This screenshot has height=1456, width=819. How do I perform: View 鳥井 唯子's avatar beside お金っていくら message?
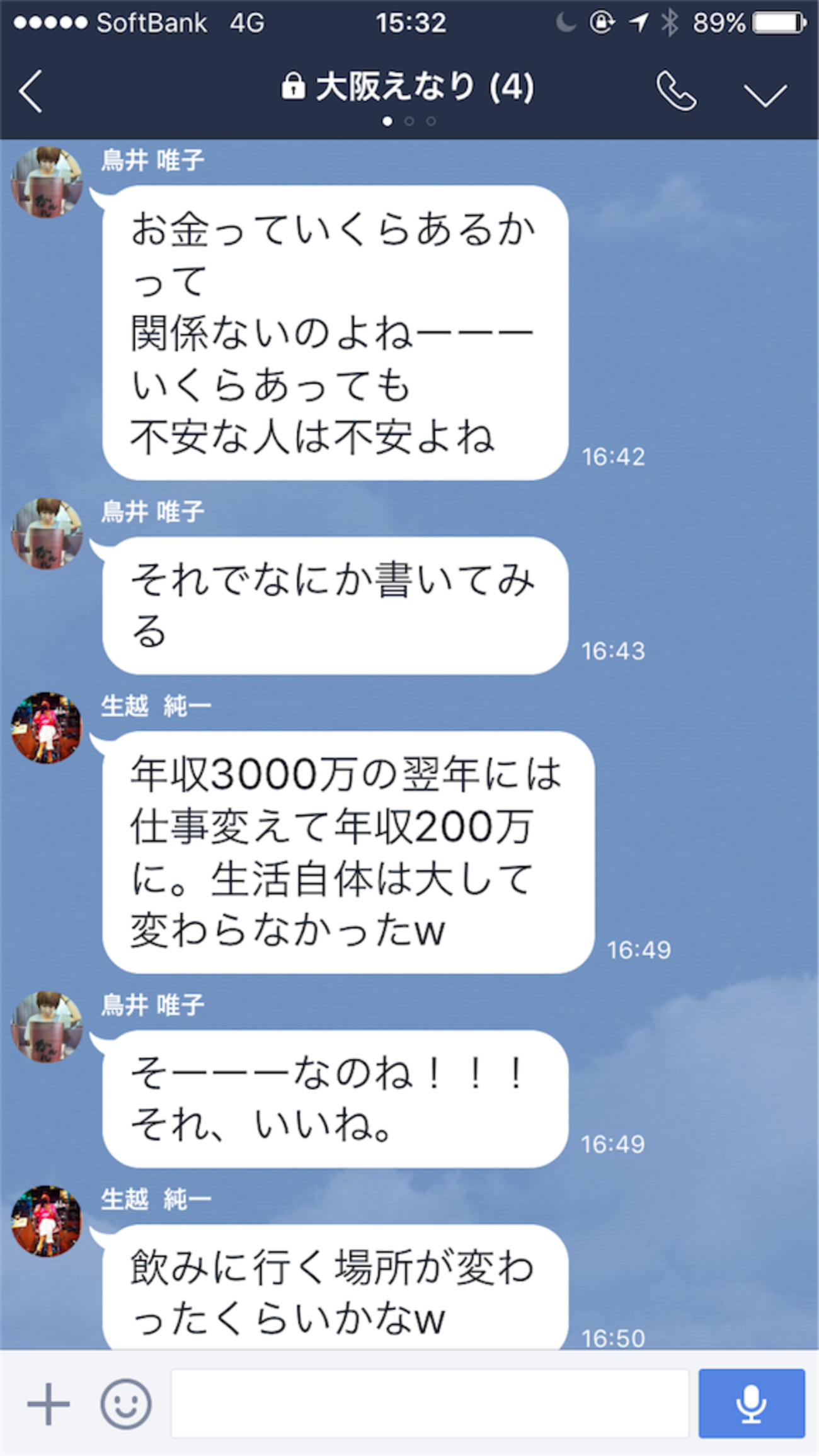pos(47,183)
